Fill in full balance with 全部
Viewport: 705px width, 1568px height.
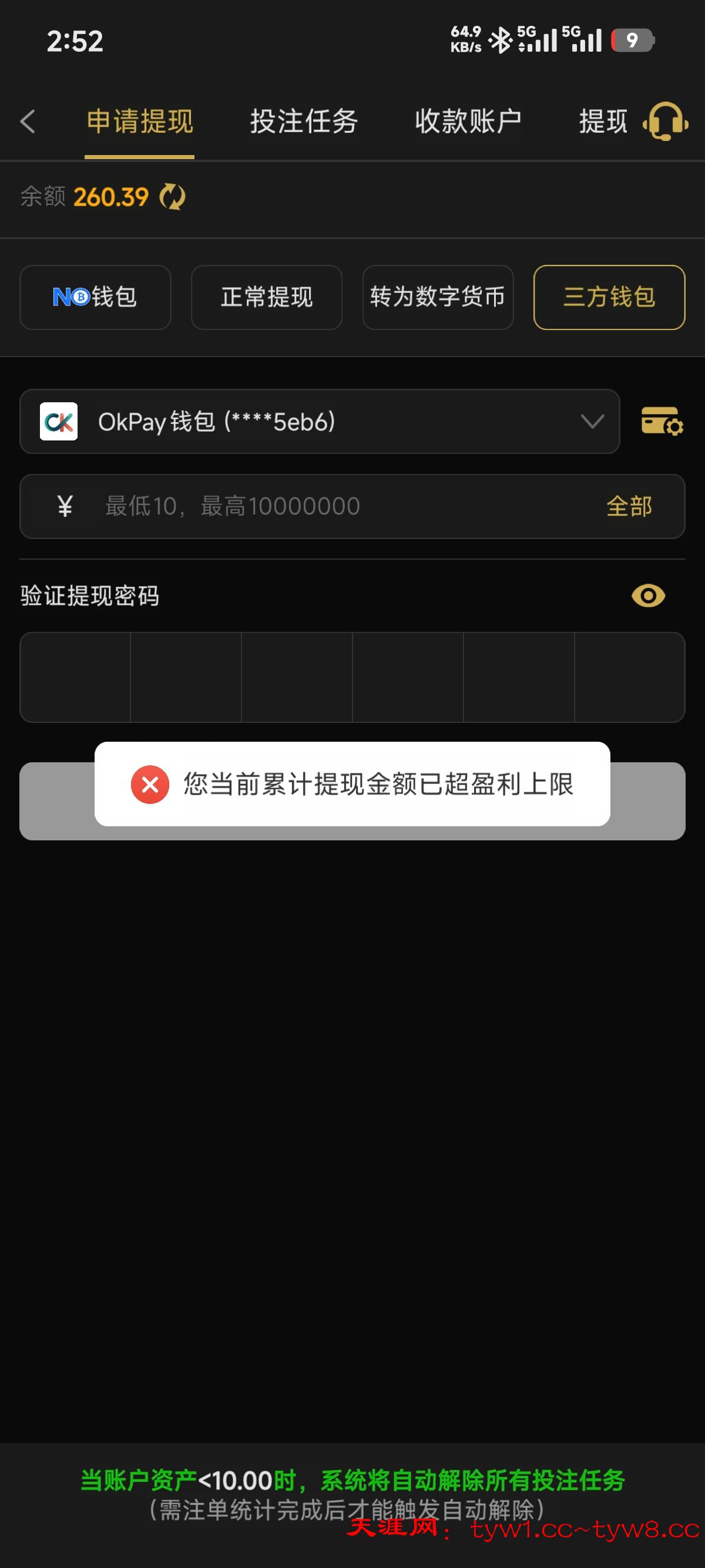click(x=629, y=506)
